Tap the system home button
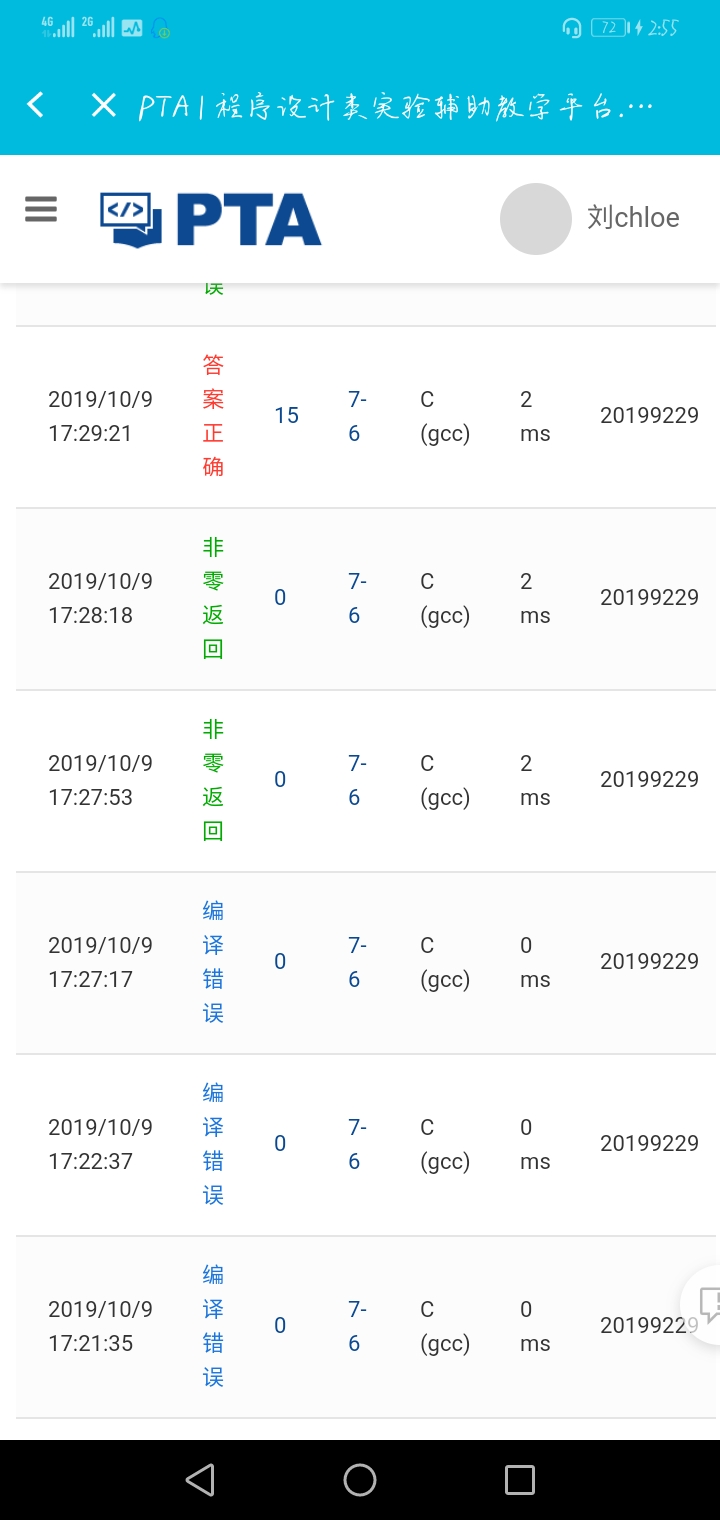720x1520 pixels. (x=360, y=1480)
